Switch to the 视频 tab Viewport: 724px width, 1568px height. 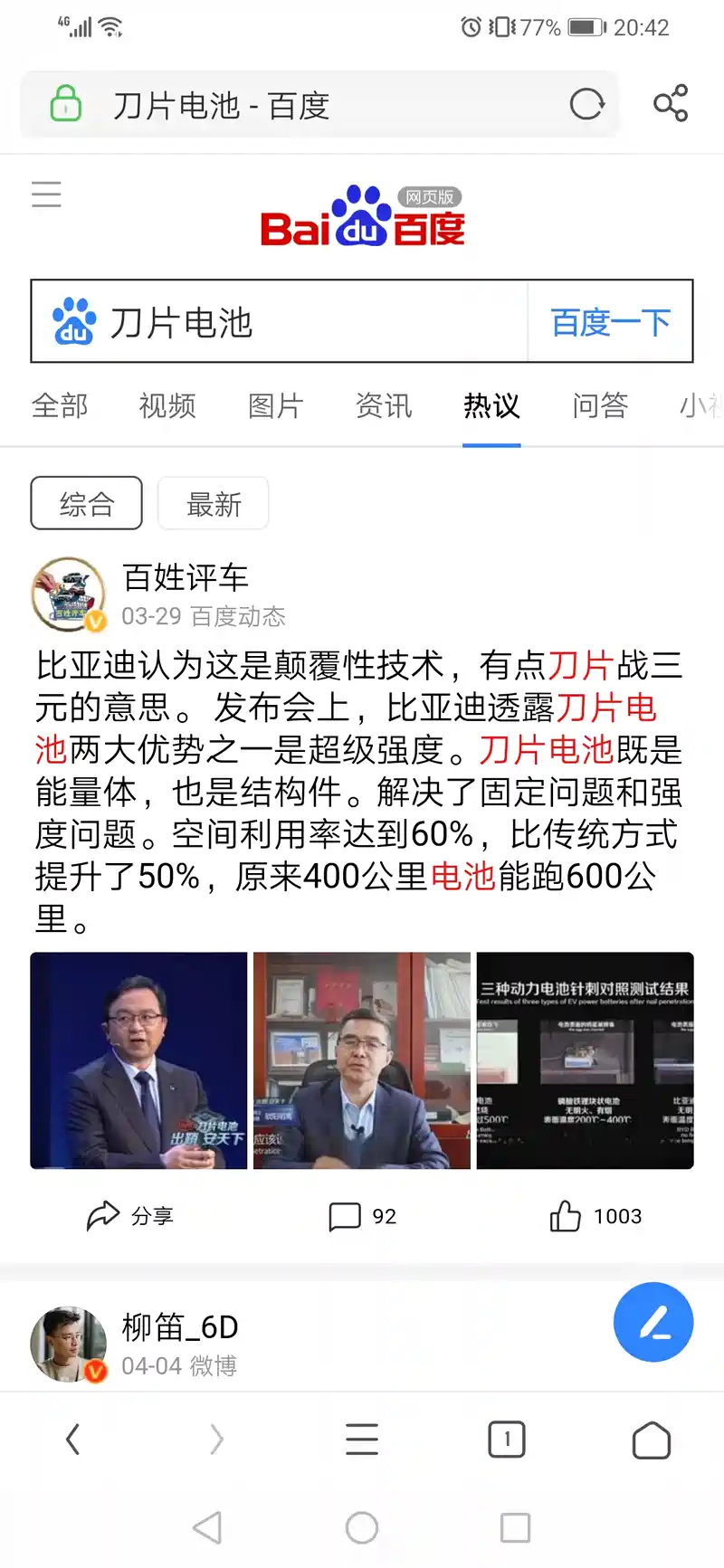tap(167, 405)
